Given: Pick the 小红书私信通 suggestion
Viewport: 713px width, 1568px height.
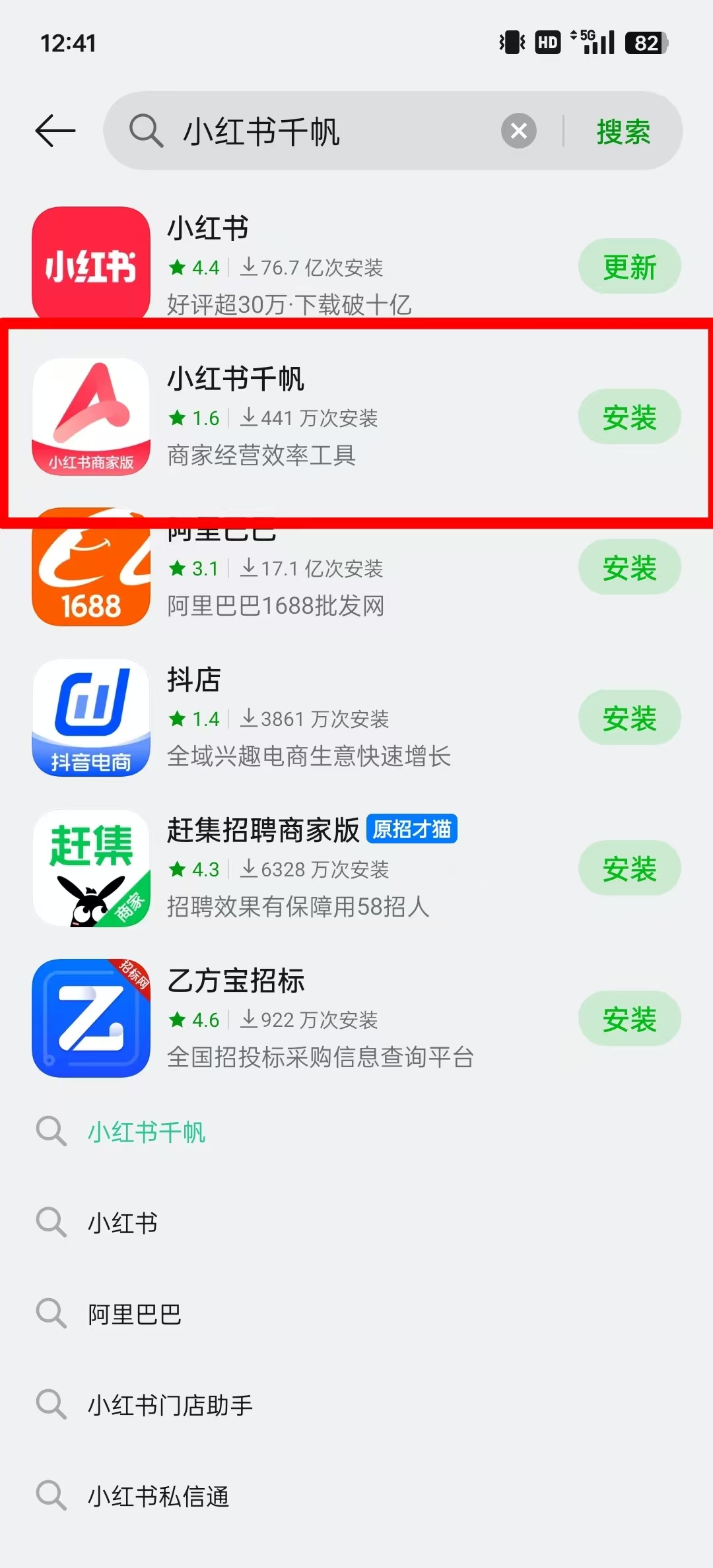Looking at the screenshot, I should coord(158,1496).
